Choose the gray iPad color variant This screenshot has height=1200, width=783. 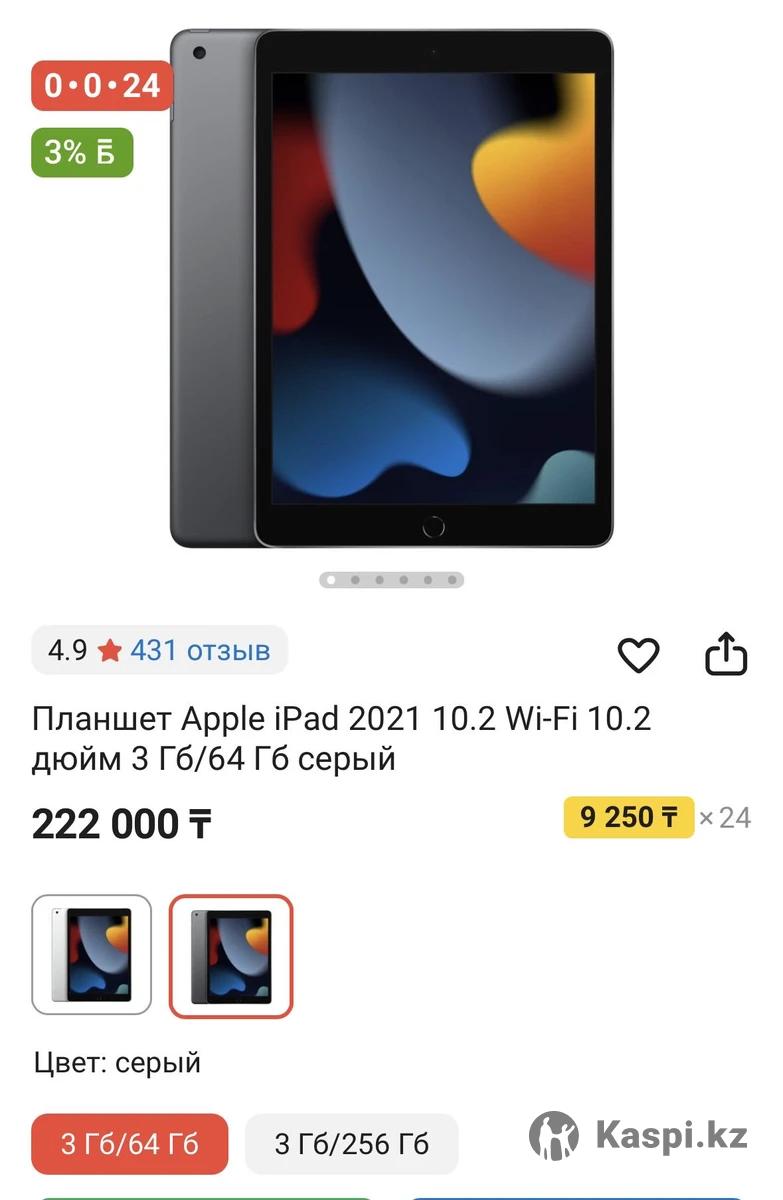point(231,954)
